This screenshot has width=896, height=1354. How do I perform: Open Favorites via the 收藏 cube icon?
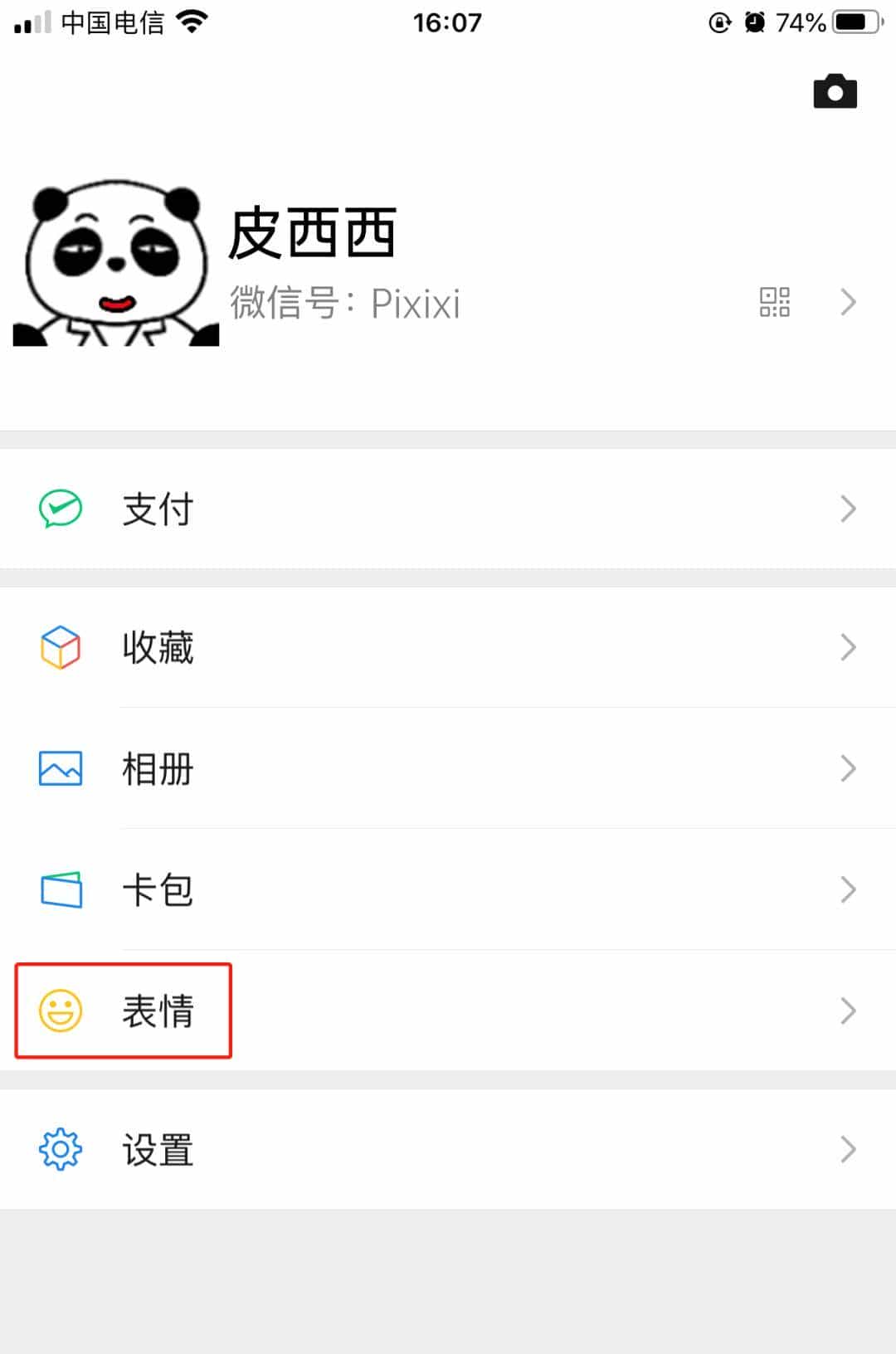tap(58, 648)
